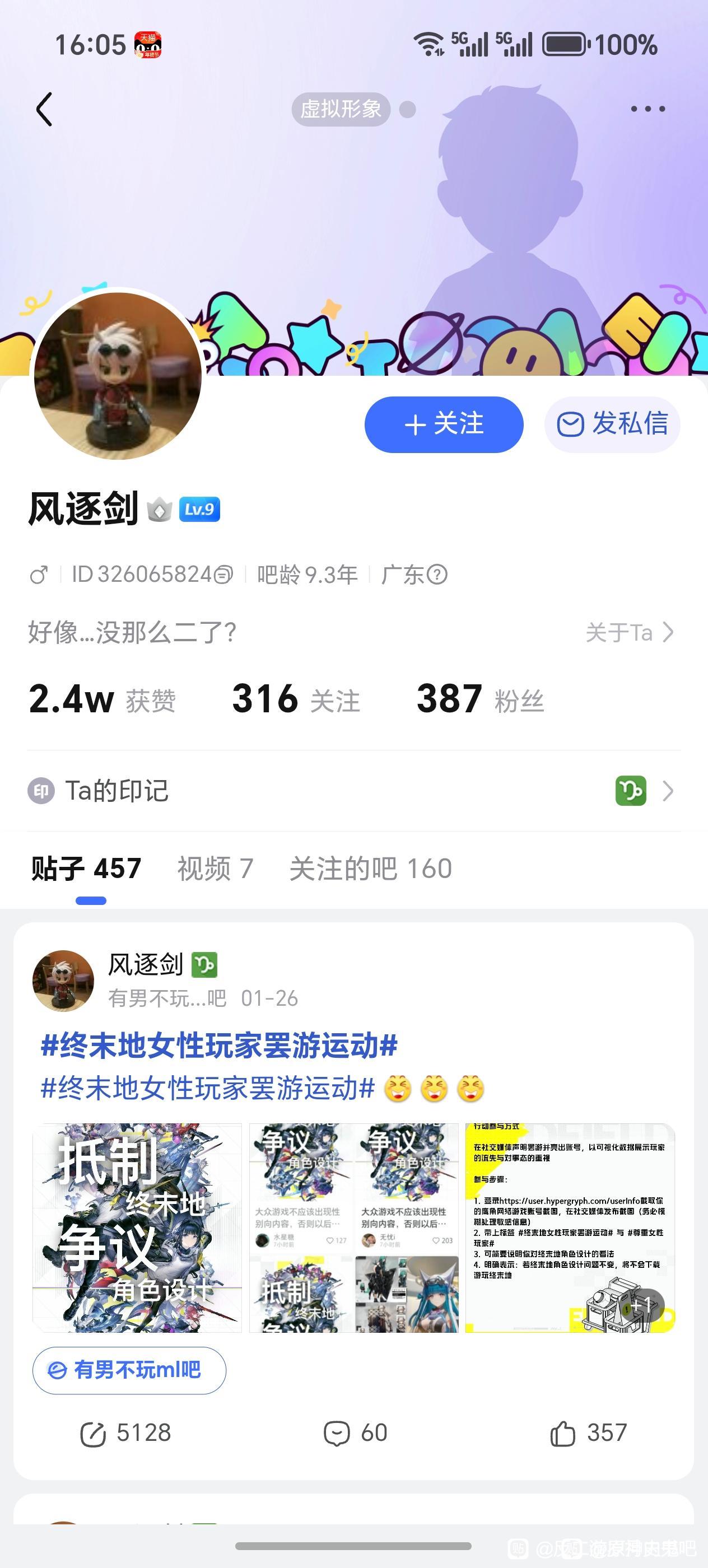Select the 贴子 457 tab
The image size is (708, 1568).
coord(86,869)
